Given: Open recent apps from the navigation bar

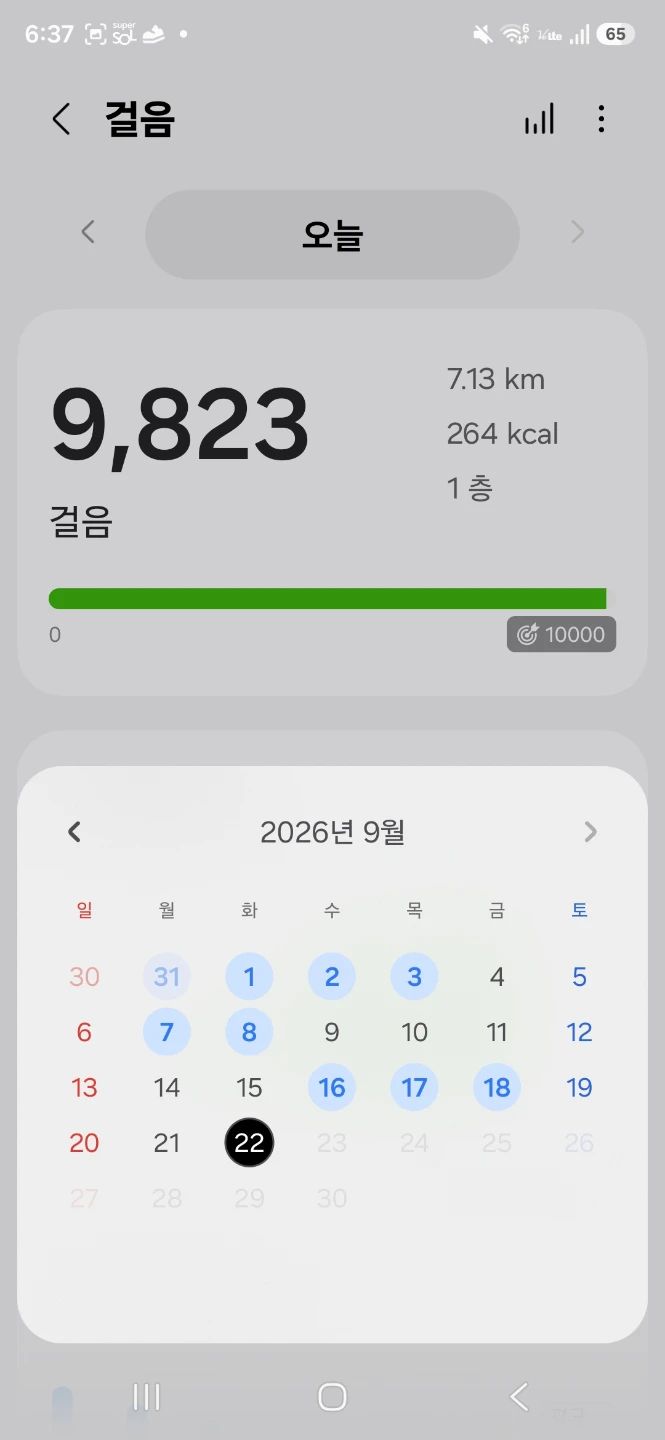Looking at the screenshot, I should click(147, 1397).
